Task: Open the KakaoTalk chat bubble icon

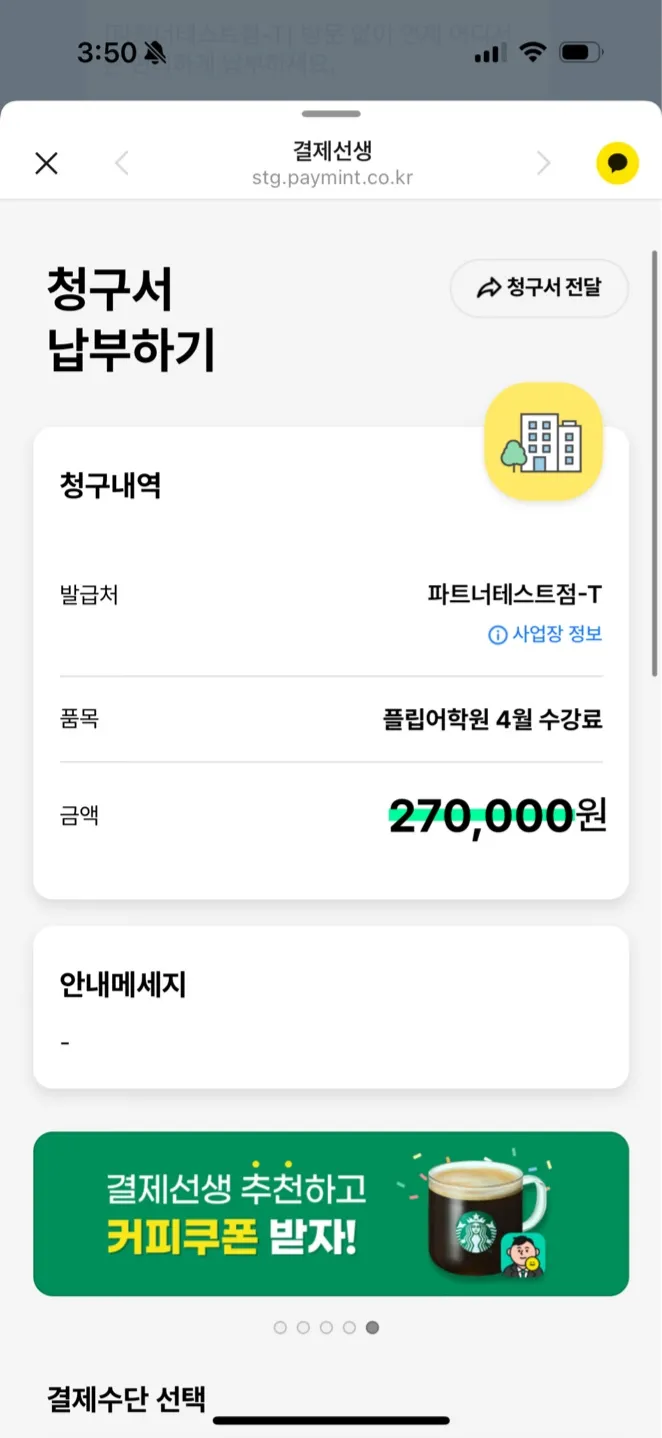Action: coord(617,163)
